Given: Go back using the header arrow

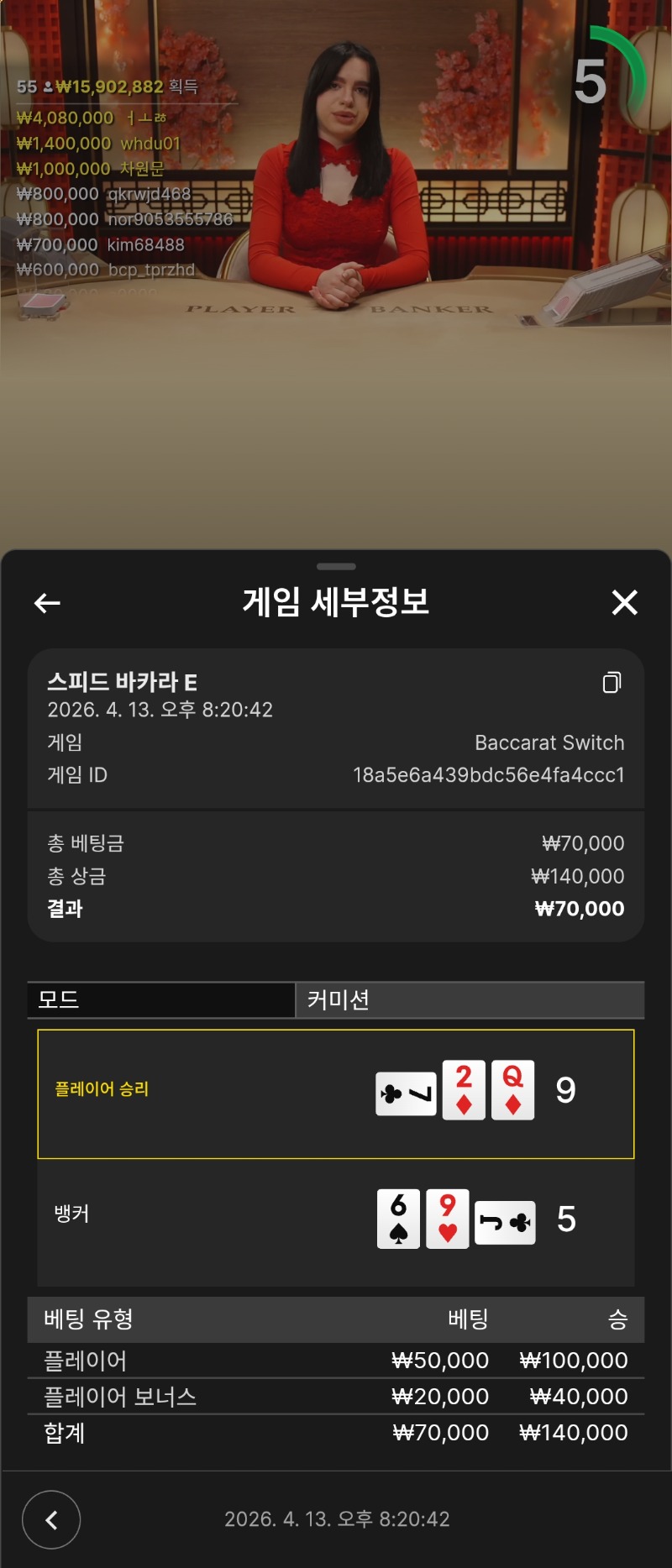Looking at the screenshot, I should pyautogui.click(x=47, y=602).
